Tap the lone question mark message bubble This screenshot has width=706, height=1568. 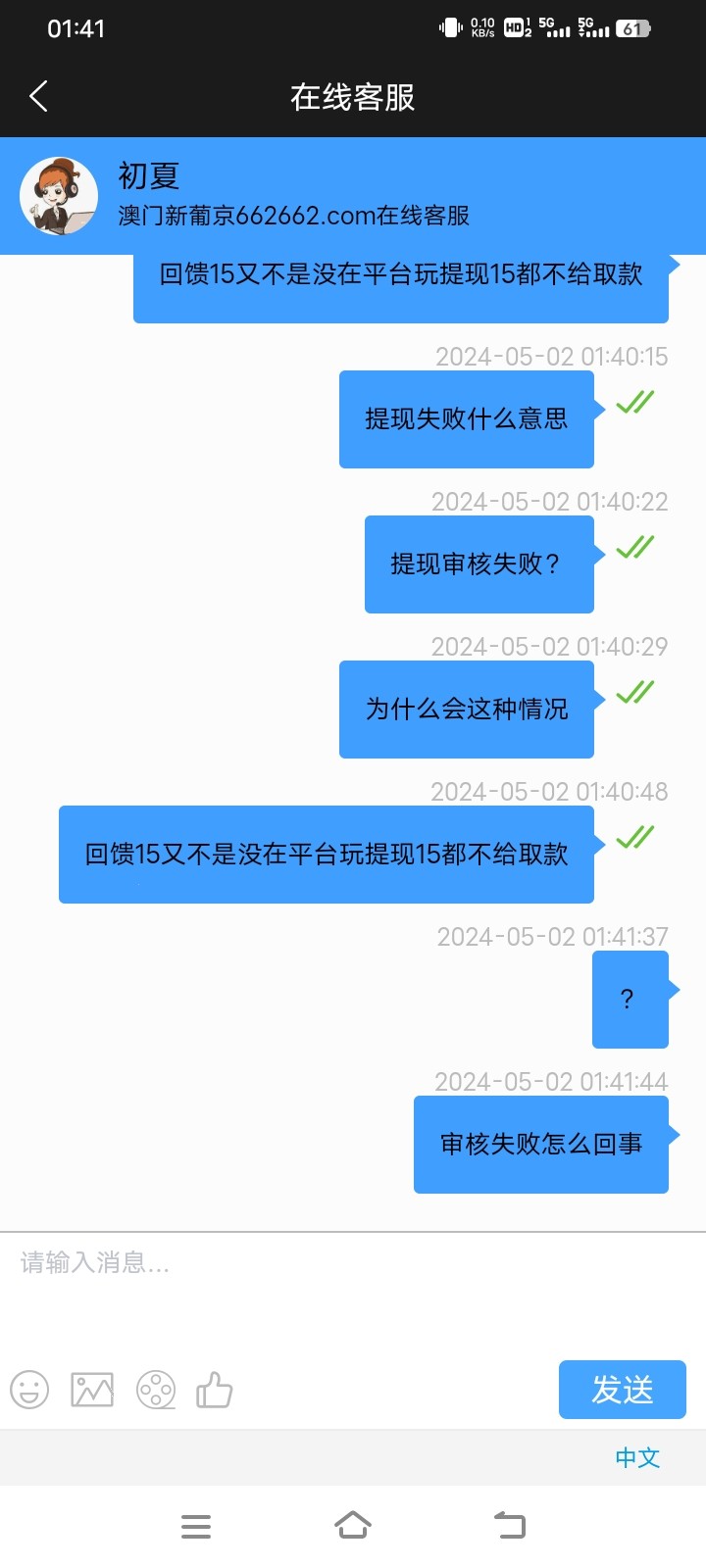[629, 999]
